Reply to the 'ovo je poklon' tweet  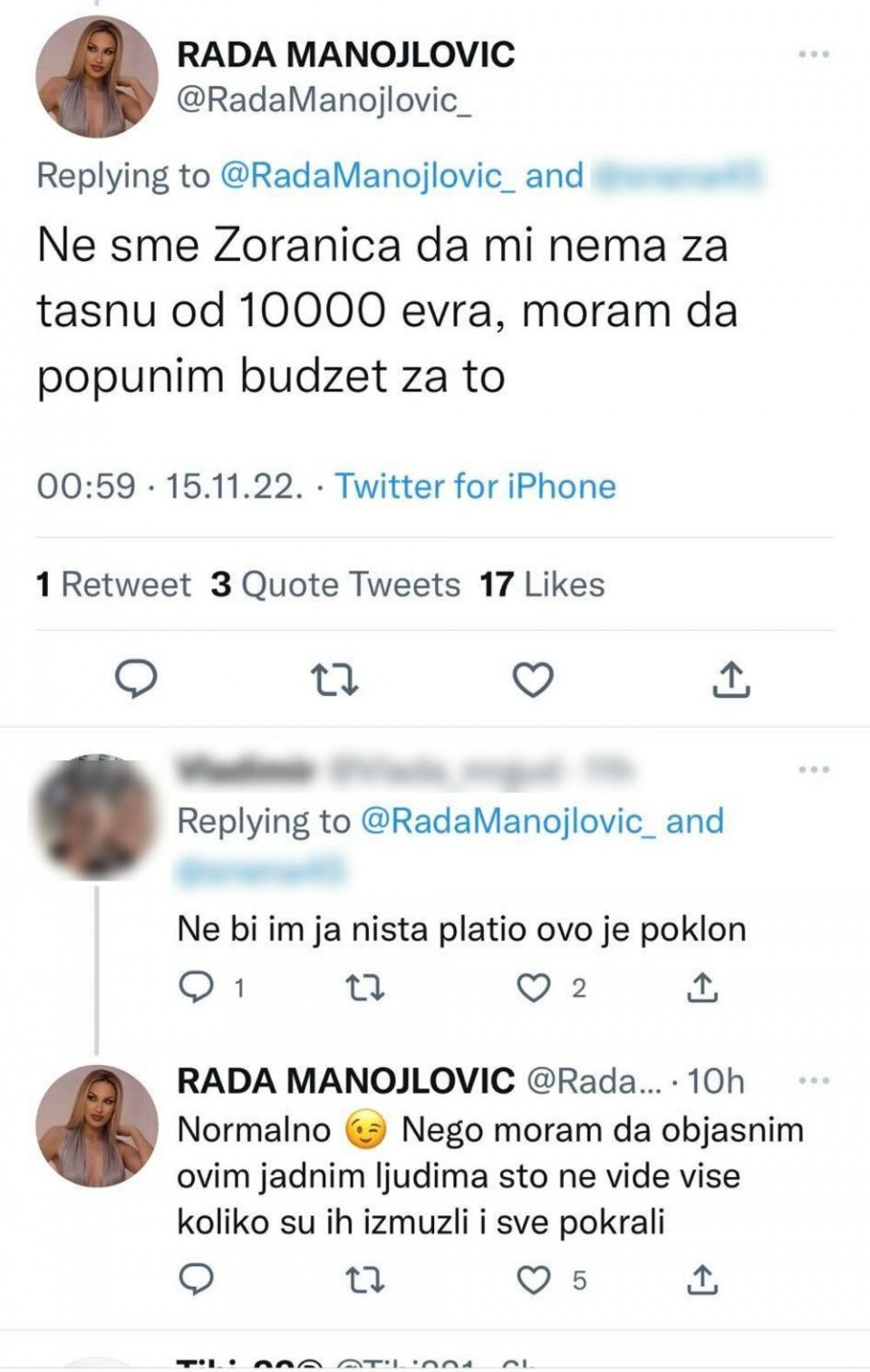196,987
